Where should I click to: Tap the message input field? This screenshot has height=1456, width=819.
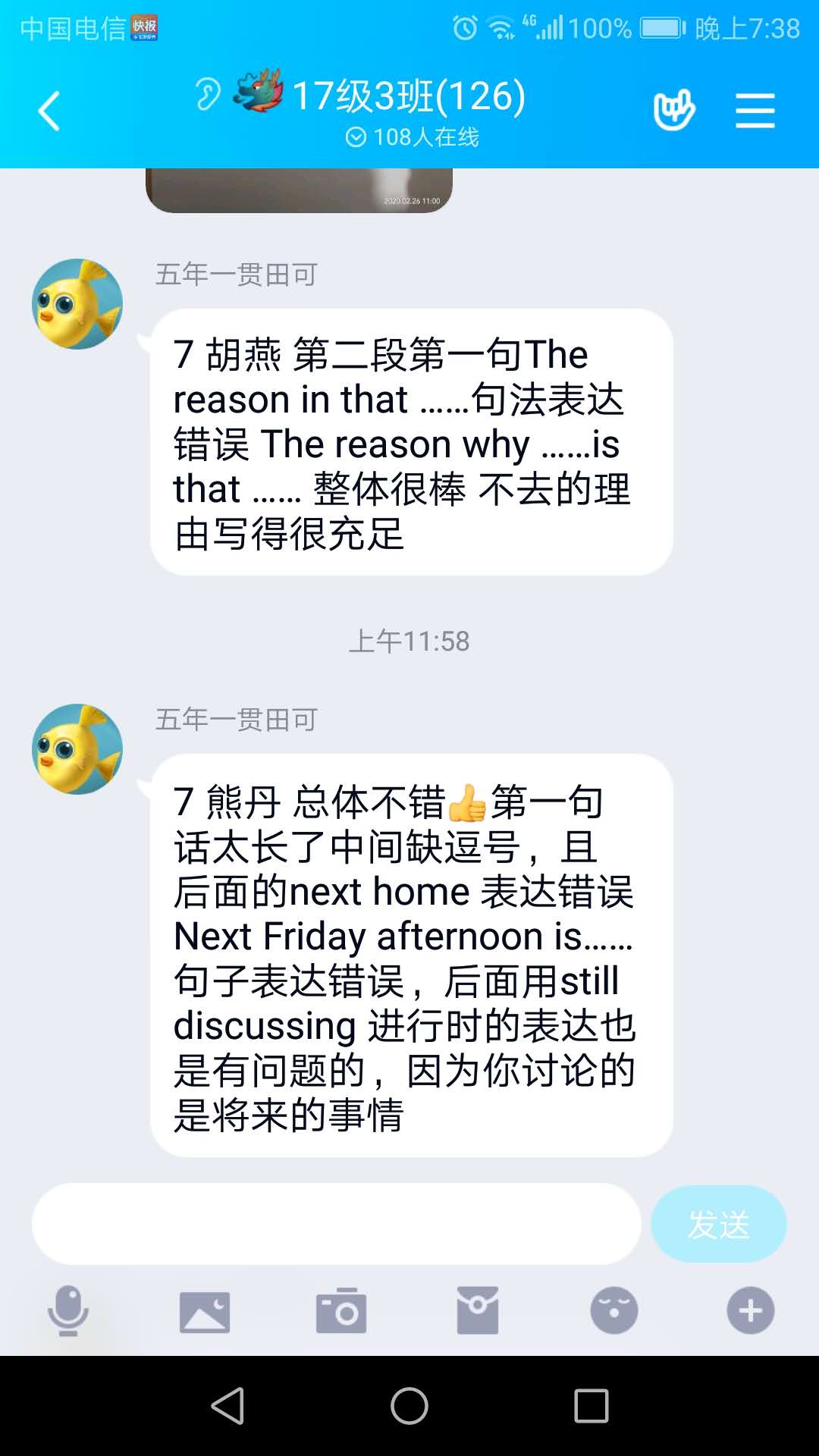pyautogui.click(x=336, y=1224)
